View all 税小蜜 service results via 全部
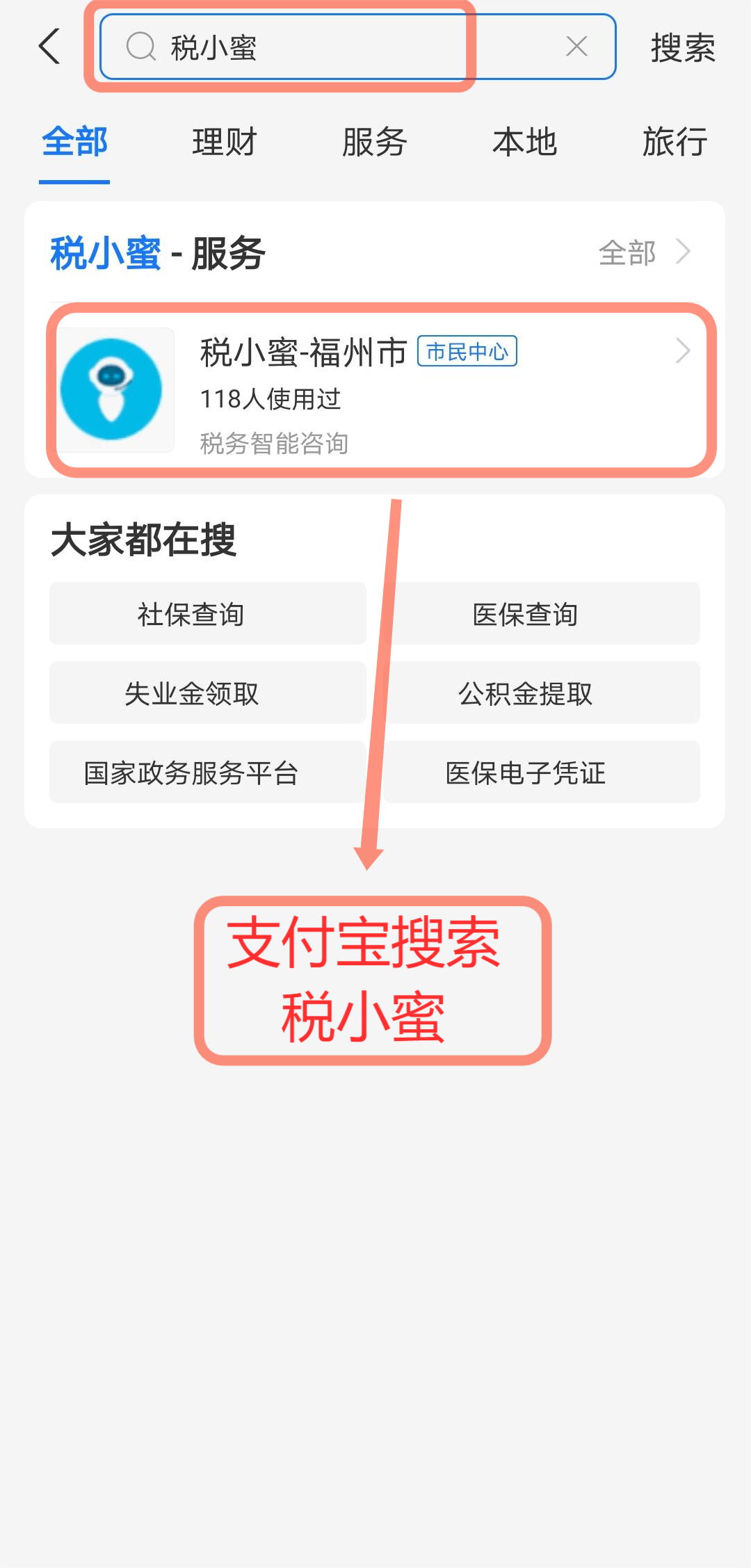The width and height of the screenshot is (751, 1568). [643, 252]
